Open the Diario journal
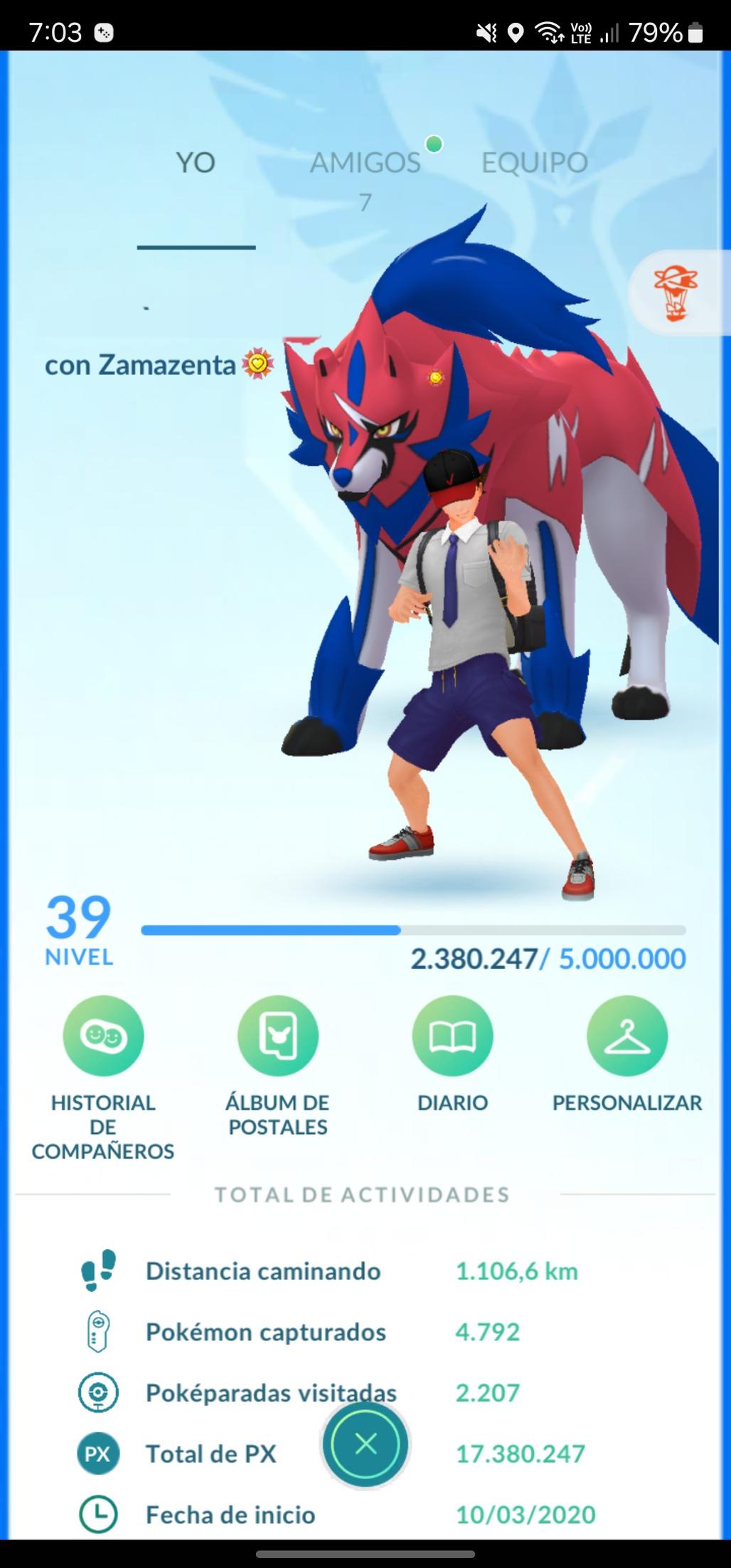731x1568 pixels. coord(452,1036)
